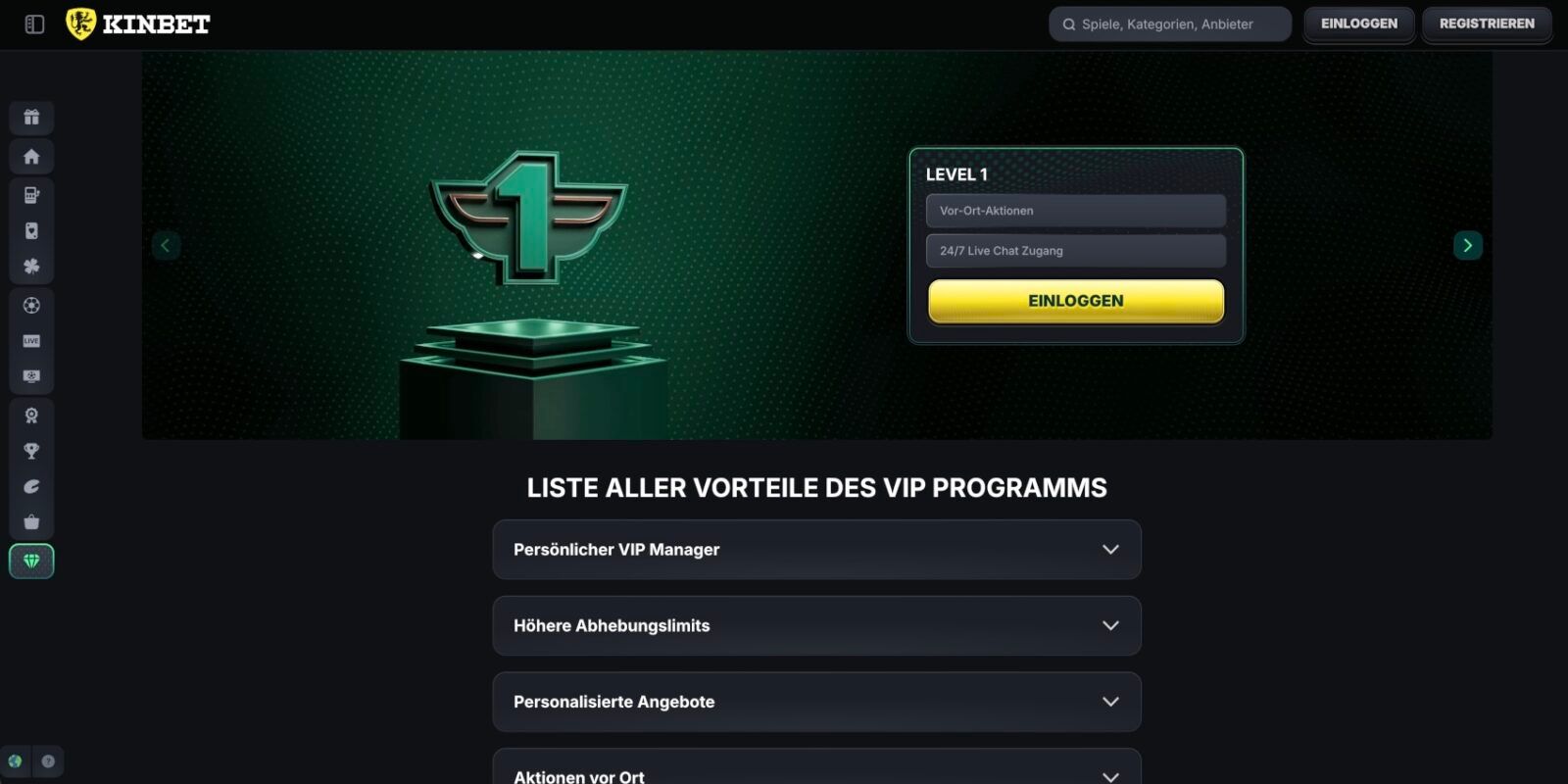Toggle the sidebar panel button
This screenshot has width=1568, height=784.
click(x=34, y=24)
